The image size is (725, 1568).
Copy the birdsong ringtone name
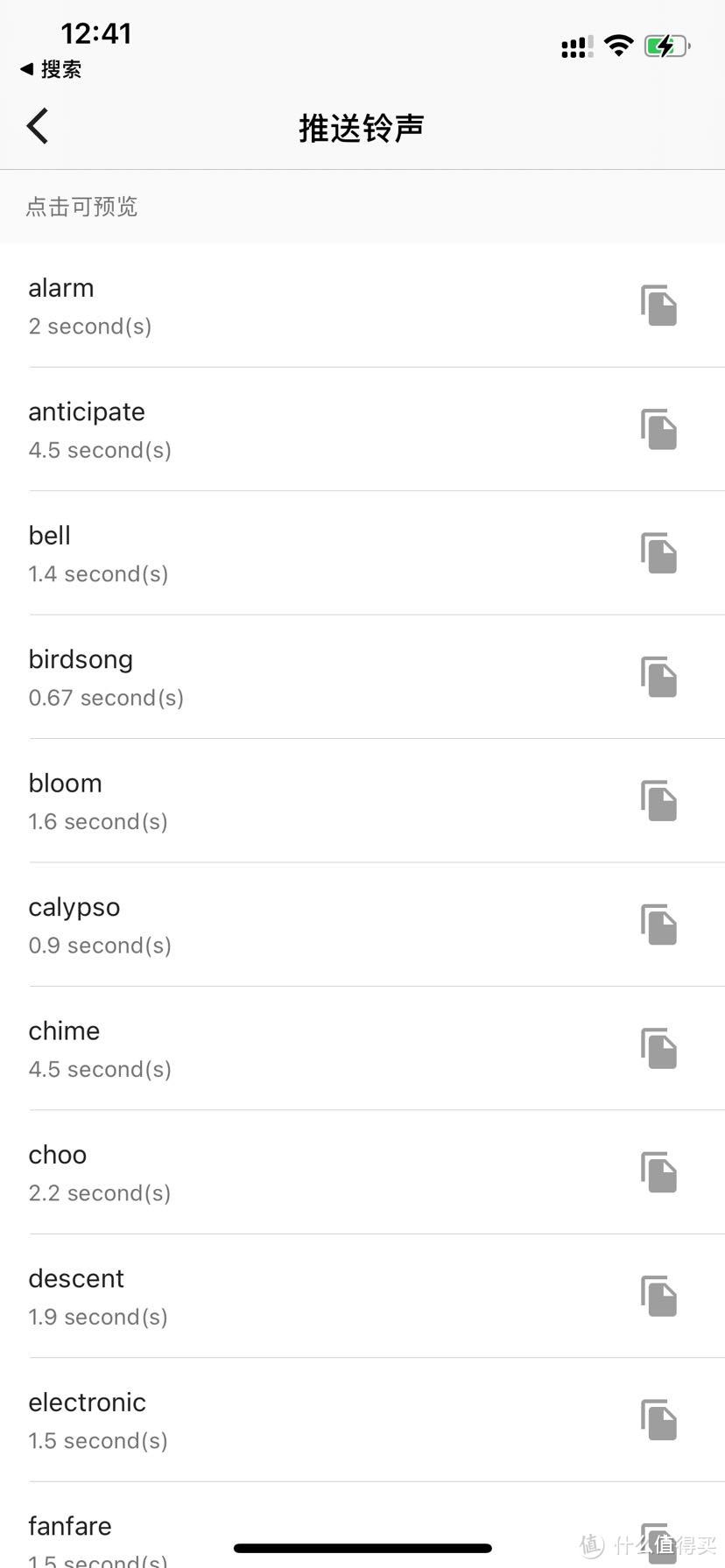(x=658, y=677)
